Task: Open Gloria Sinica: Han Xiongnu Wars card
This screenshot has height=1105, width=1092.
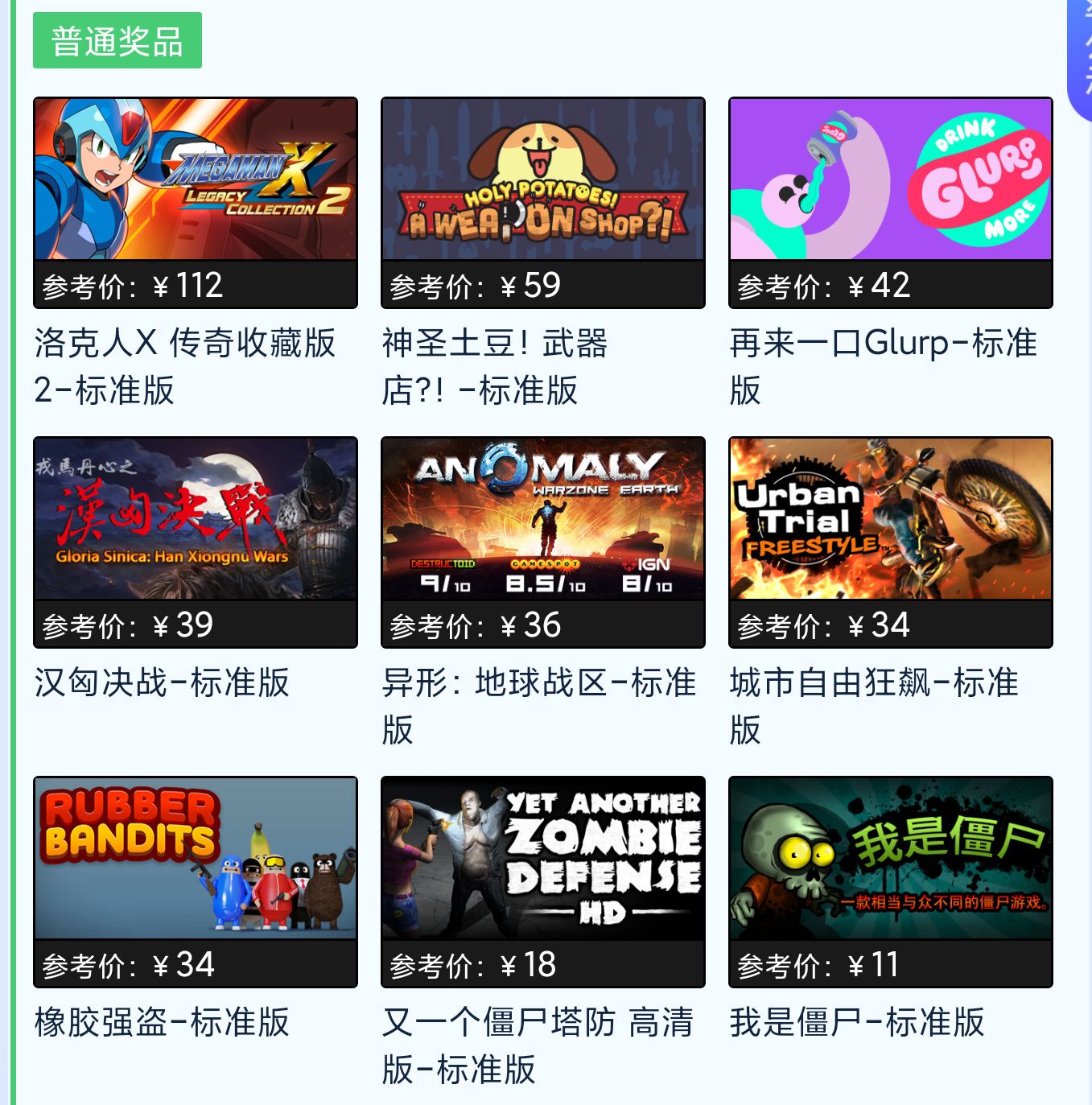Action: tap(196, 519)
